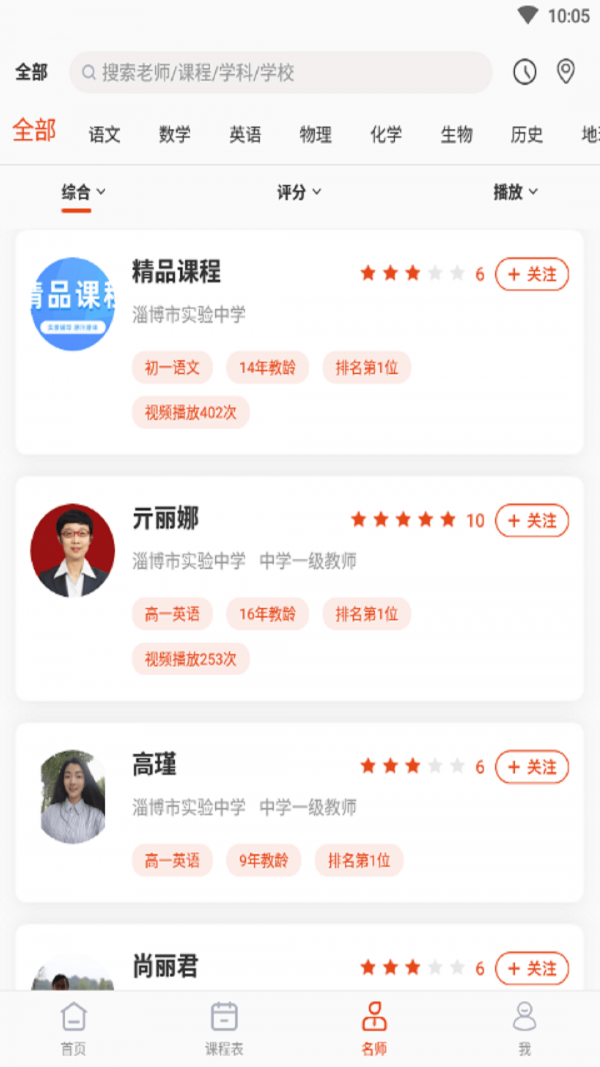Select the 物理 subject tab
The width and height of the screenshot is (600, 1067).
(315, 134)
